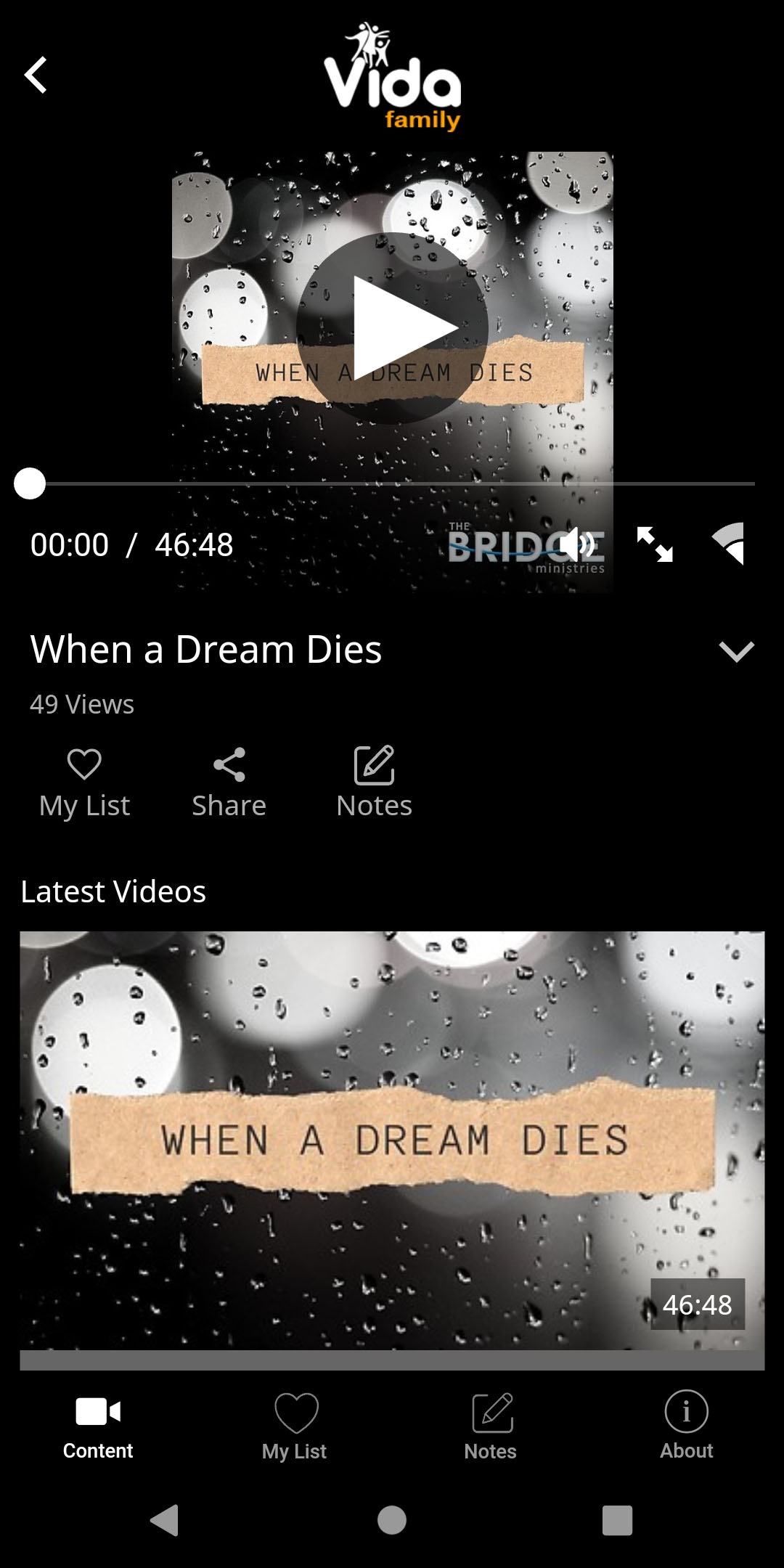The width and height of the screenshot is (784, 1568).
Task: Go back using the top-left arrow
Action: [x=36, y=75]
